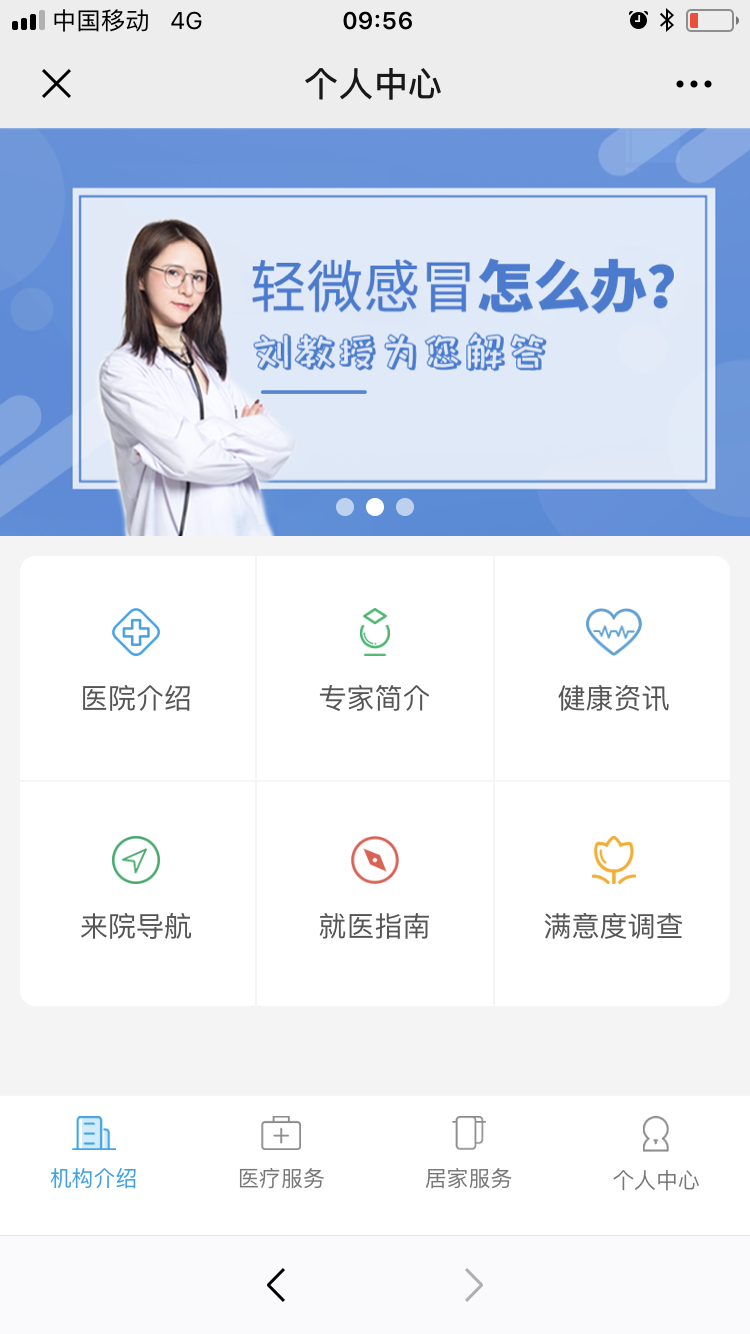Close the page with the X icon

56,84
